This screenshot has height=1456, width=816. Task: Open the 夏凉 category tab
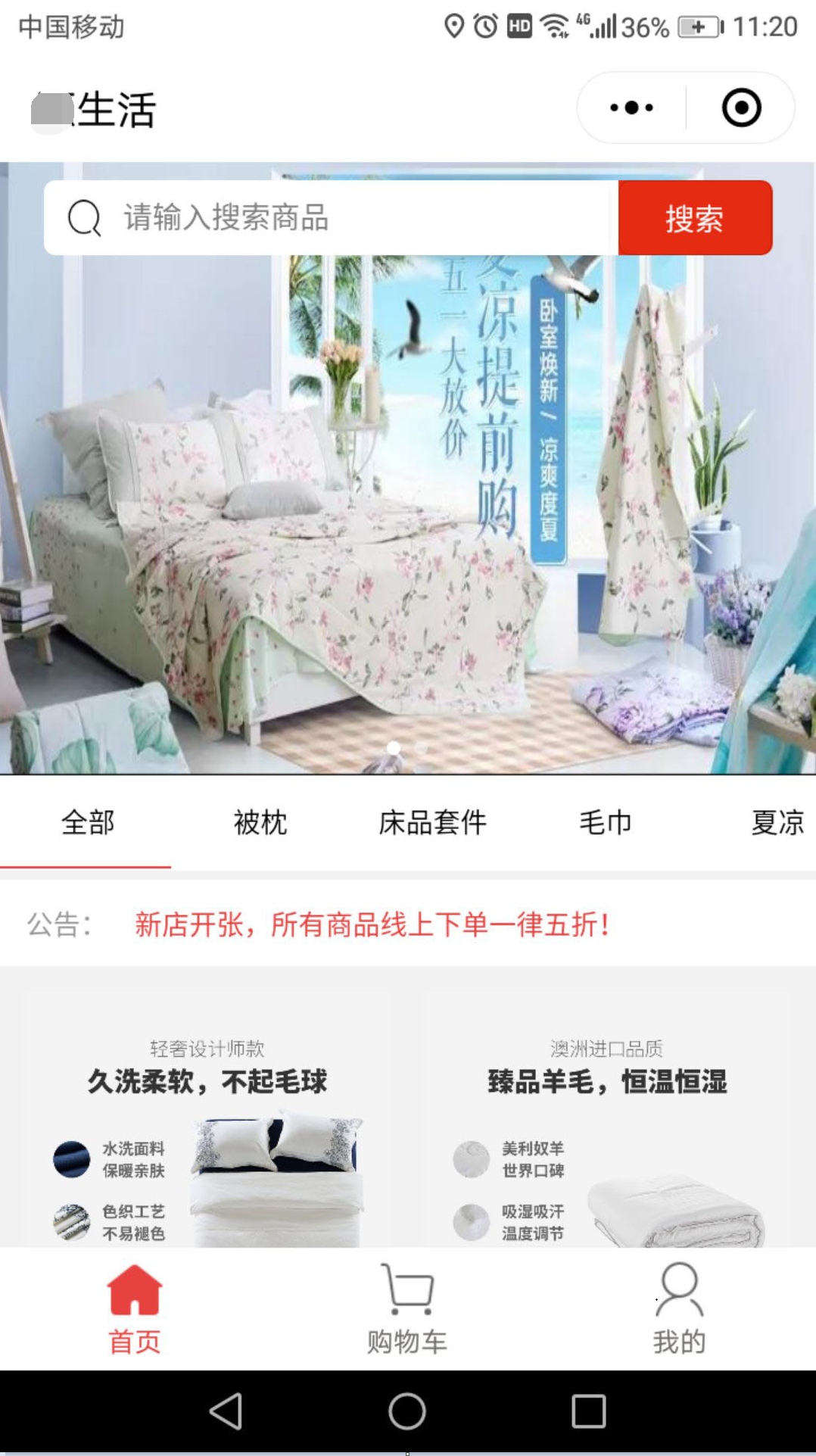(777, 822)
